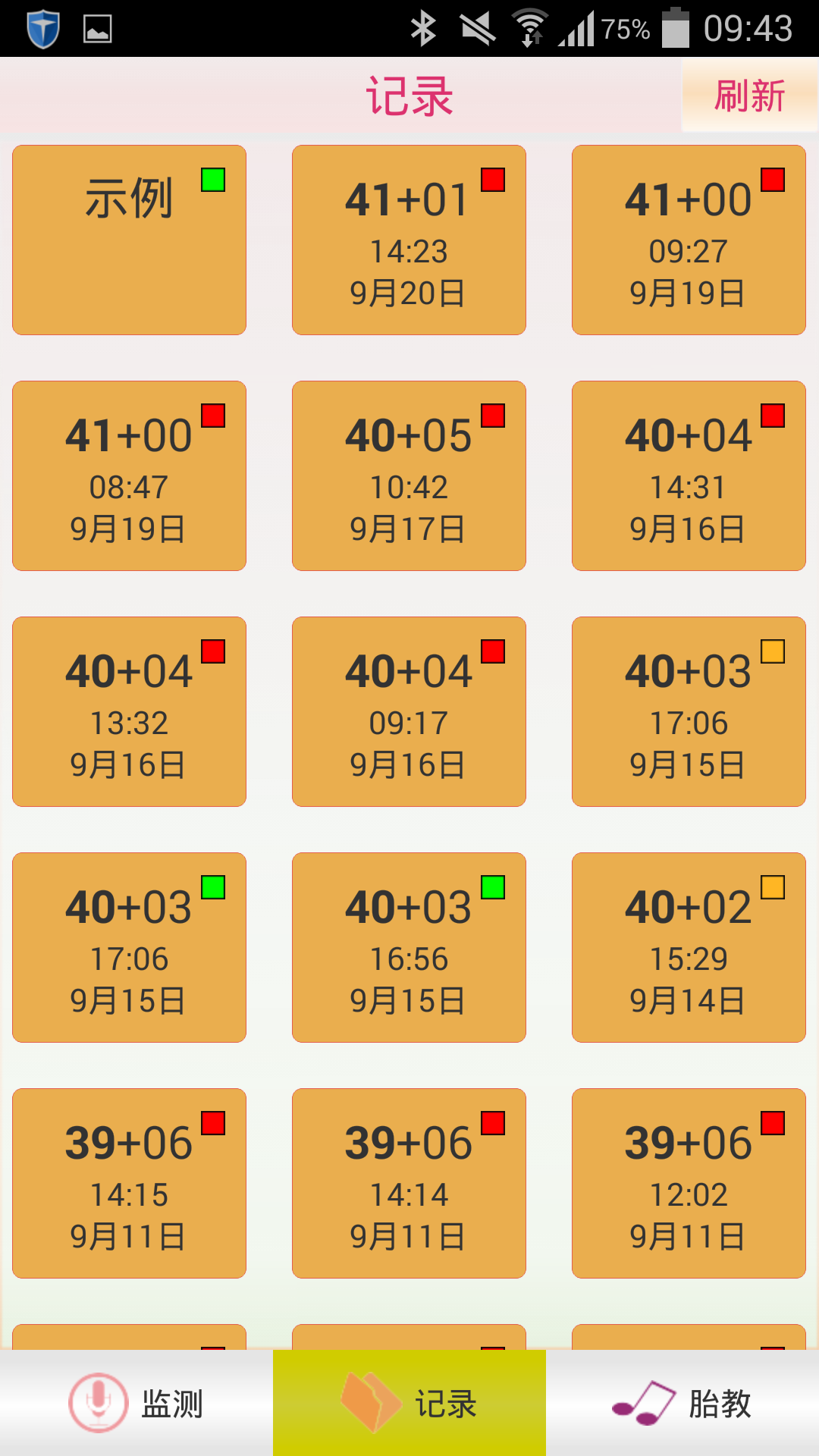View the 39+06 record at 14:15
This screenshot has width=819, height=1456.
pyautogui.click(x=129, y=1183)
